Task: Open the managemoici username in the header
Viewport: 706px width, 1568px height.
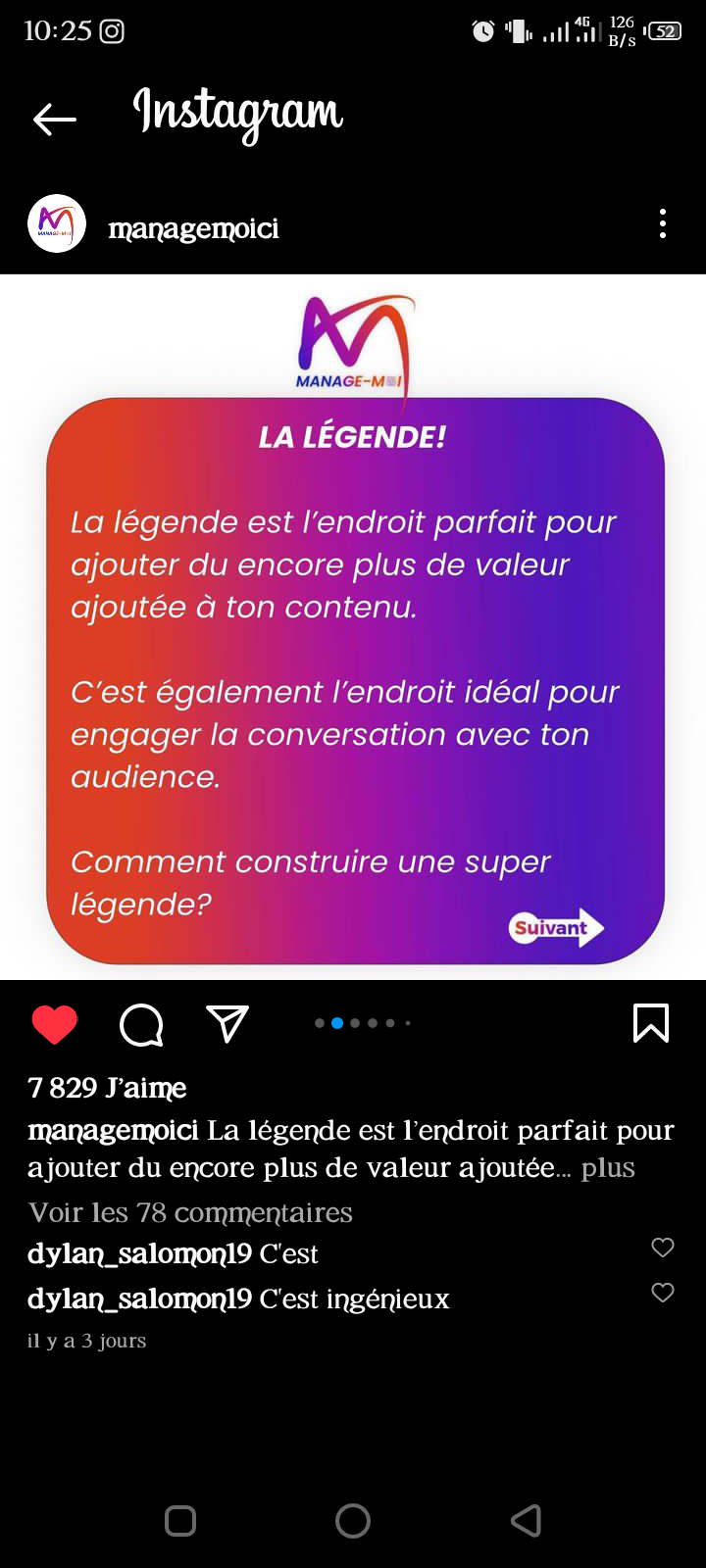Action: tap(193, 228)
